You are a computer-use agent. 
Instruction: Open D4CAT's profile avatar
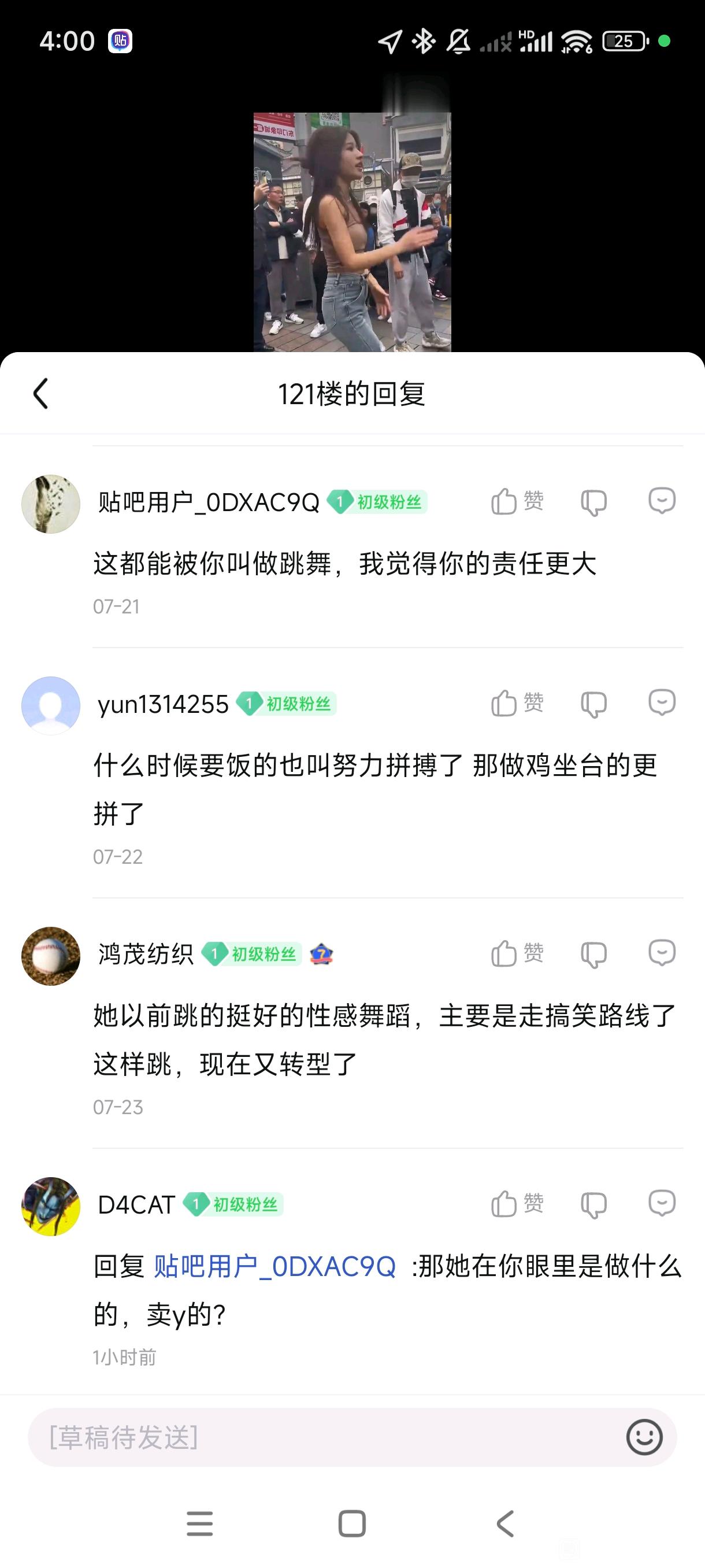click(x=51, y=1206)
